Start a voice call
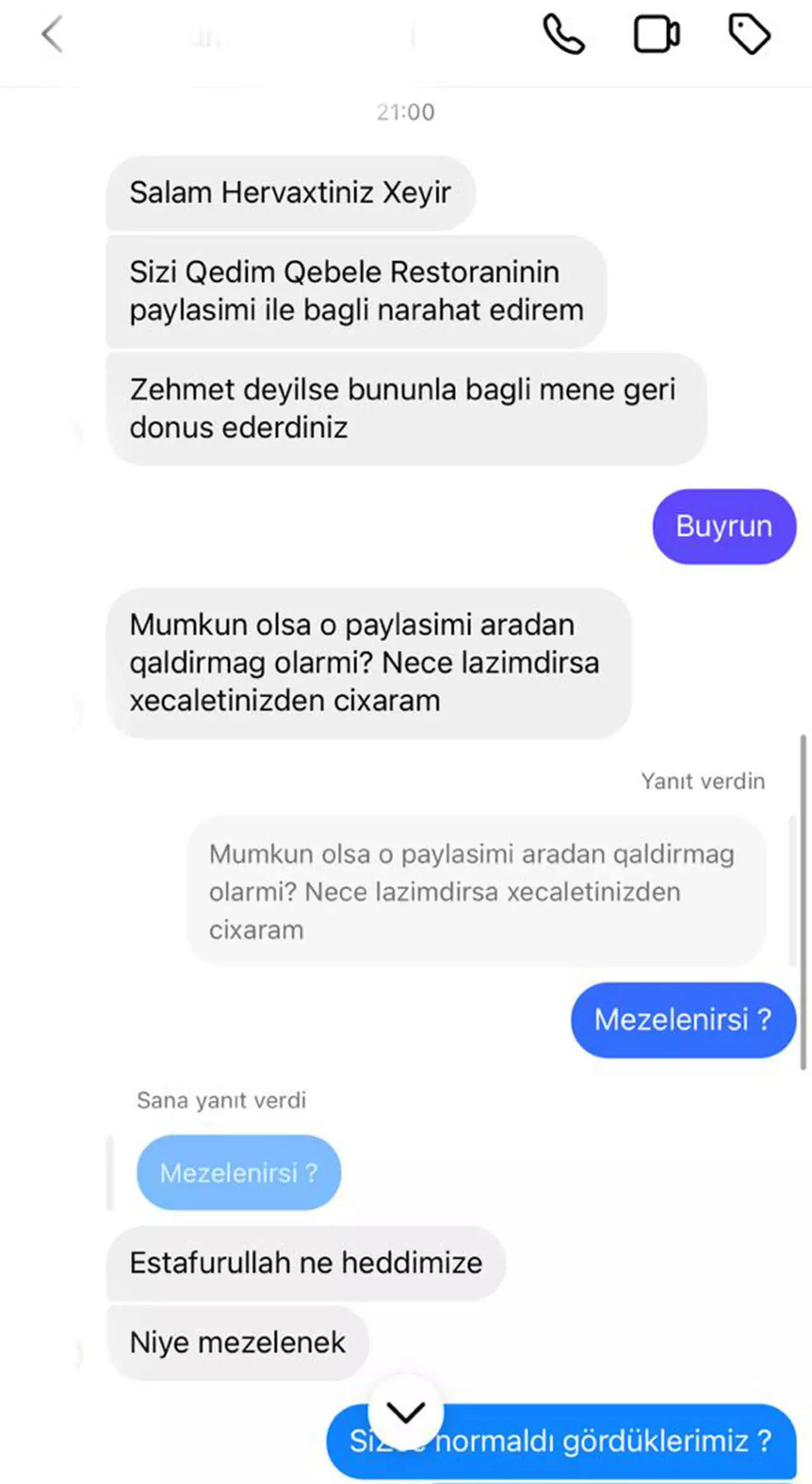Image resolution: width=812 pixels, height=1484 pixels. 563,34
